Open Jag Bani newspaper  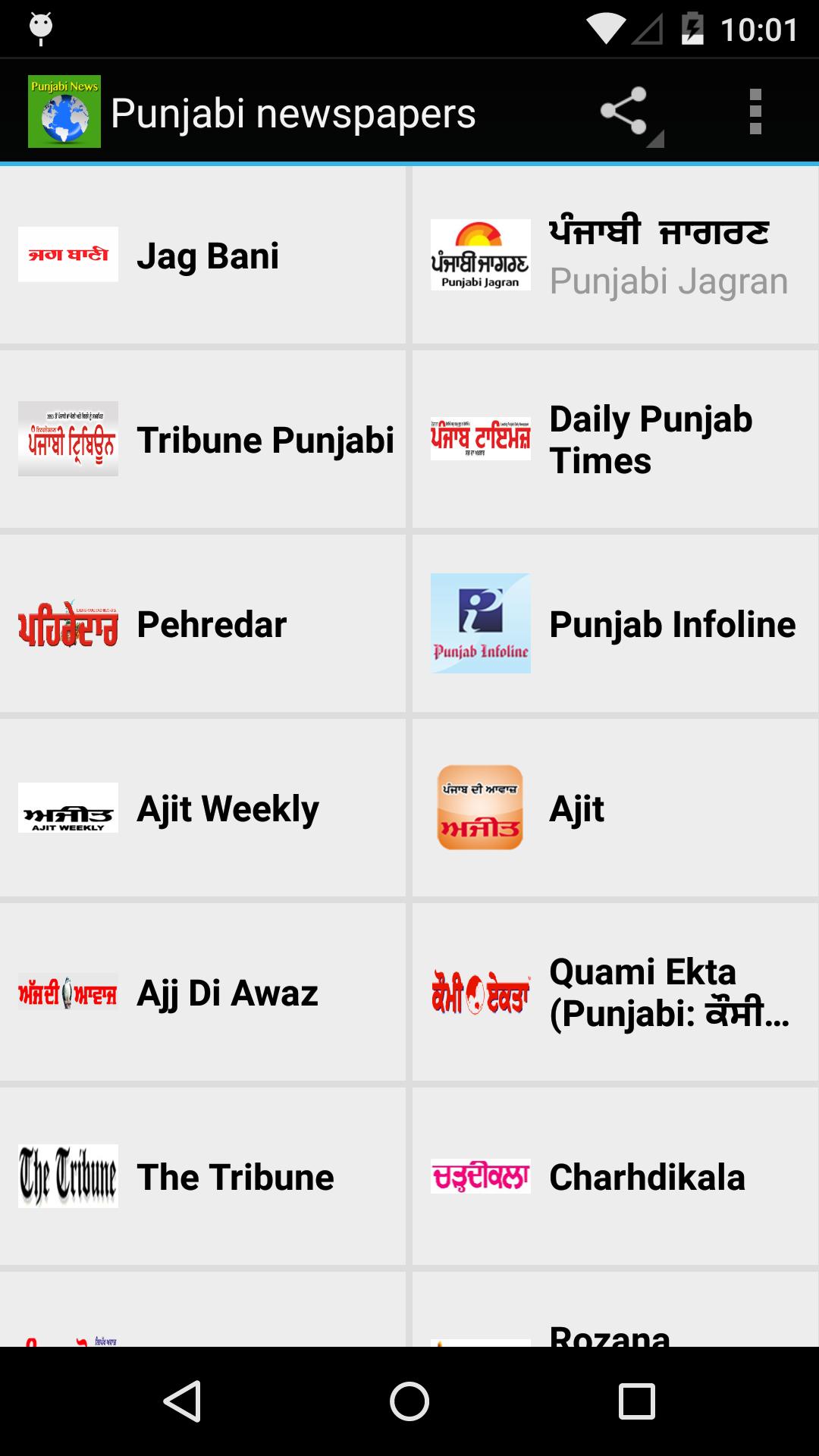(203, 256)
